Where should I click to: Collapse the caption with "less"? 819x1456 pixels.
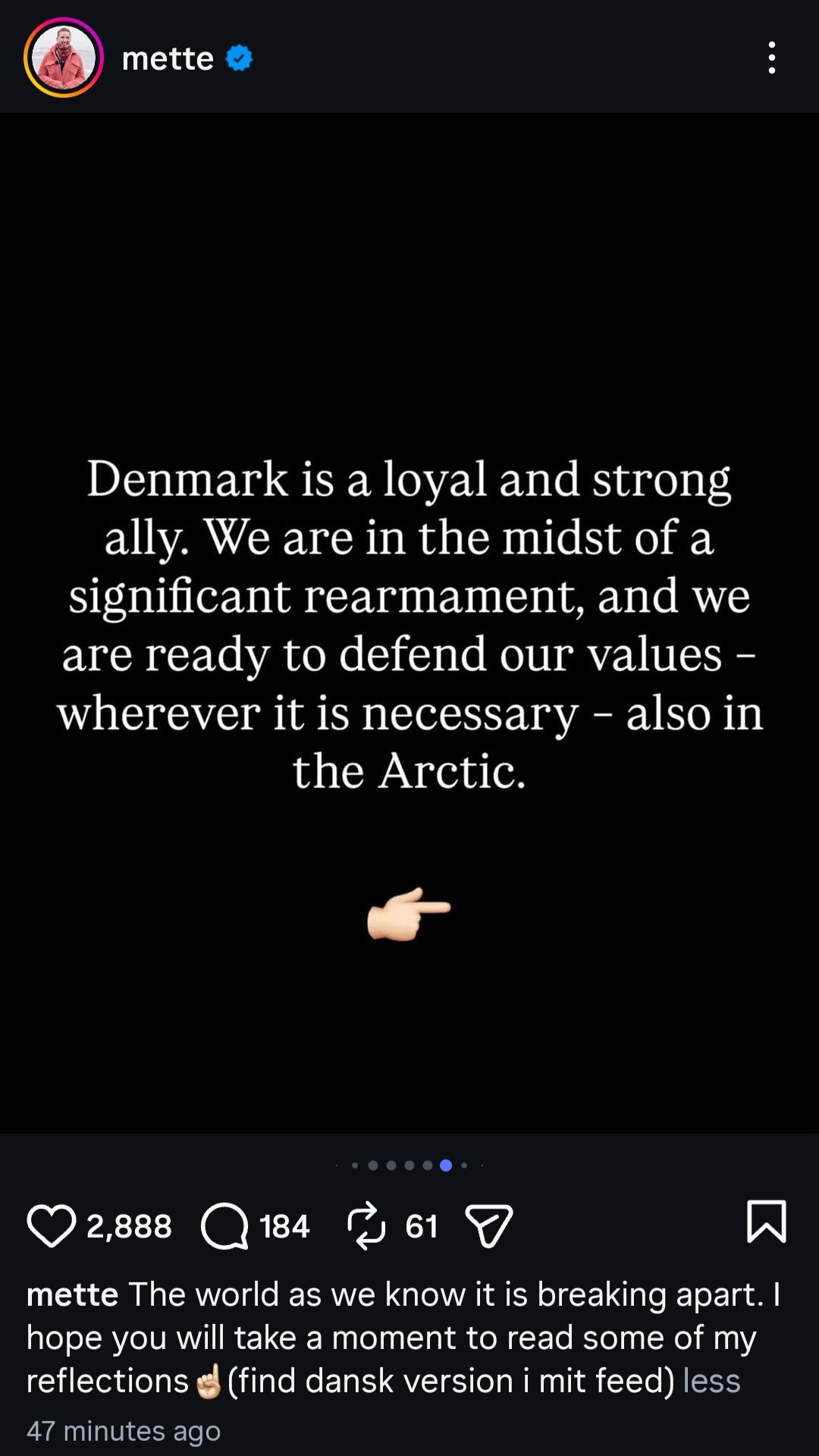pyautogui.click(x=711, y=1381)
